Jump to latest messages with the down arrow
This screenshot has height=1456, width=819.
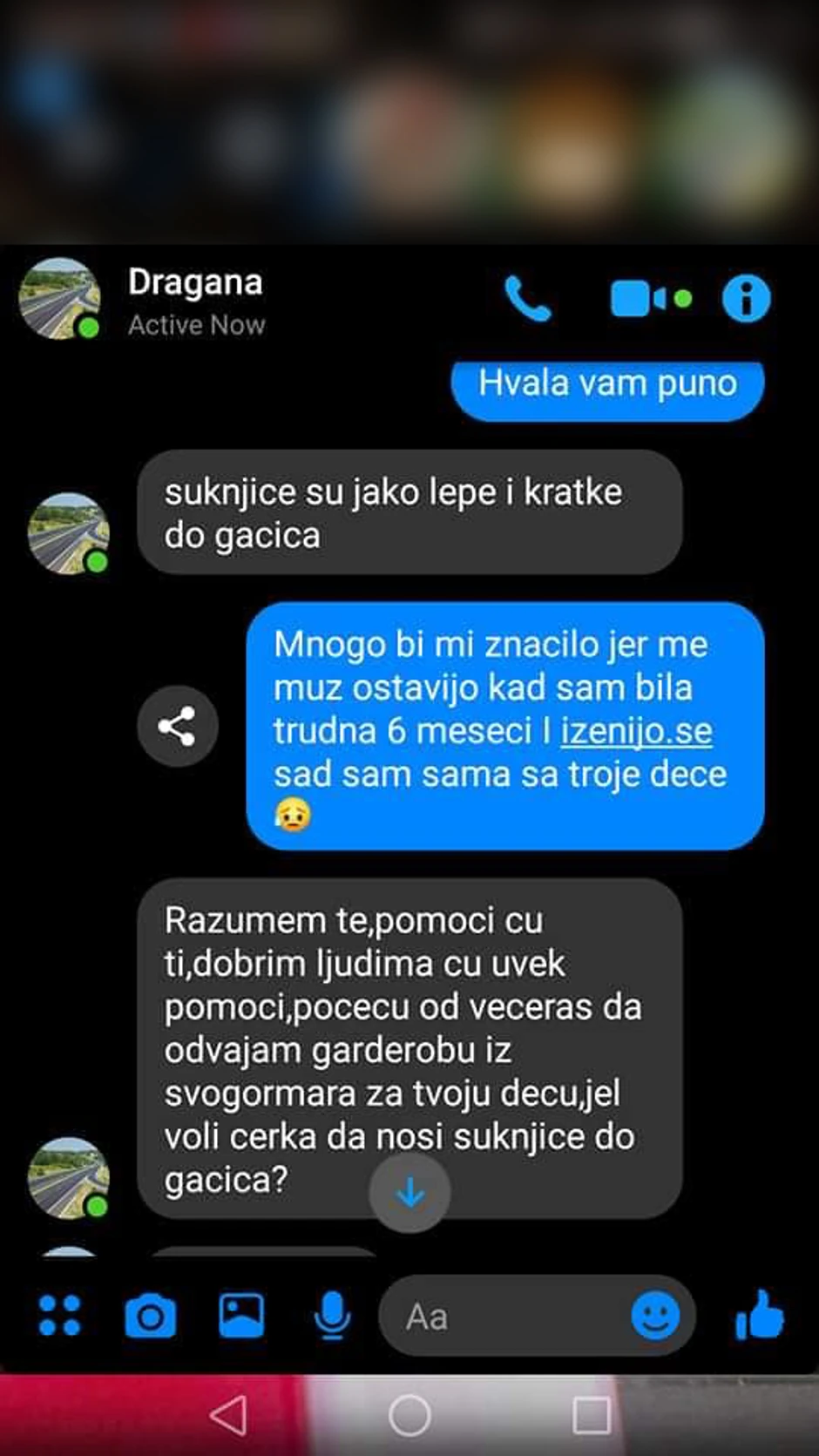coord(409,1194)
